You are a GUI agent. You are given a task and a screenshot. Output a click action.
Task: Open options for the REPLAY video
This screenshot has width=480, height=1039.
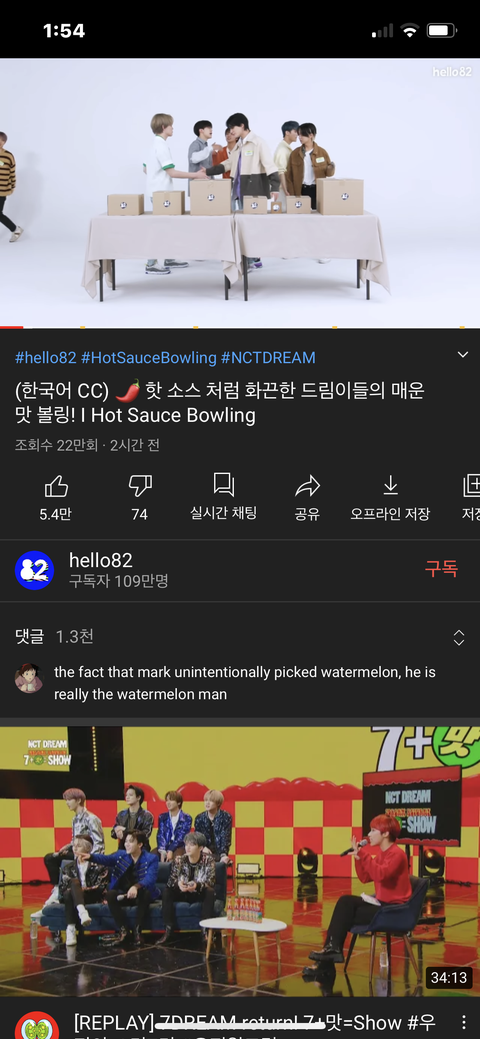tap(463, 1022)
